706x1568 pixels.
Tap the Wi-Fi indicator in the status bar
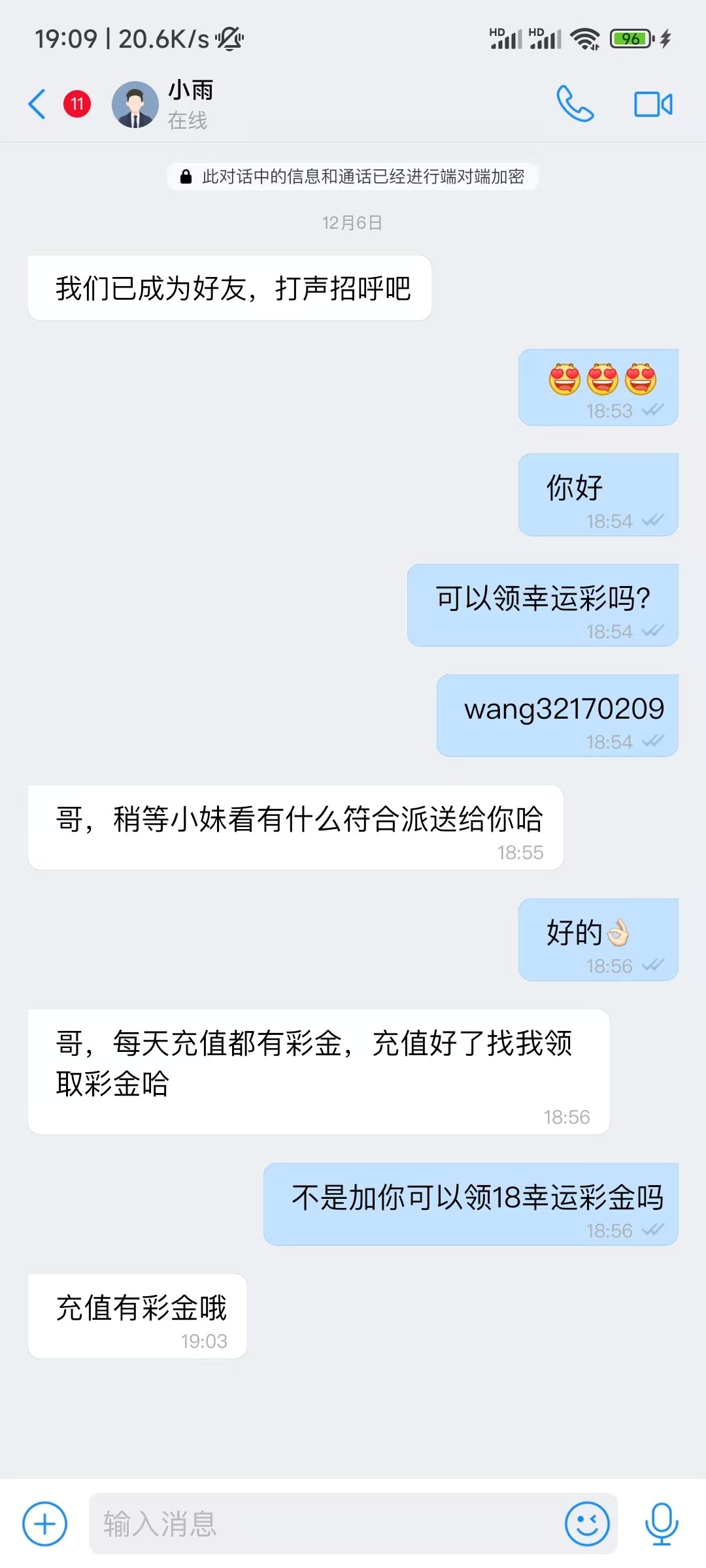coord(584,39)
